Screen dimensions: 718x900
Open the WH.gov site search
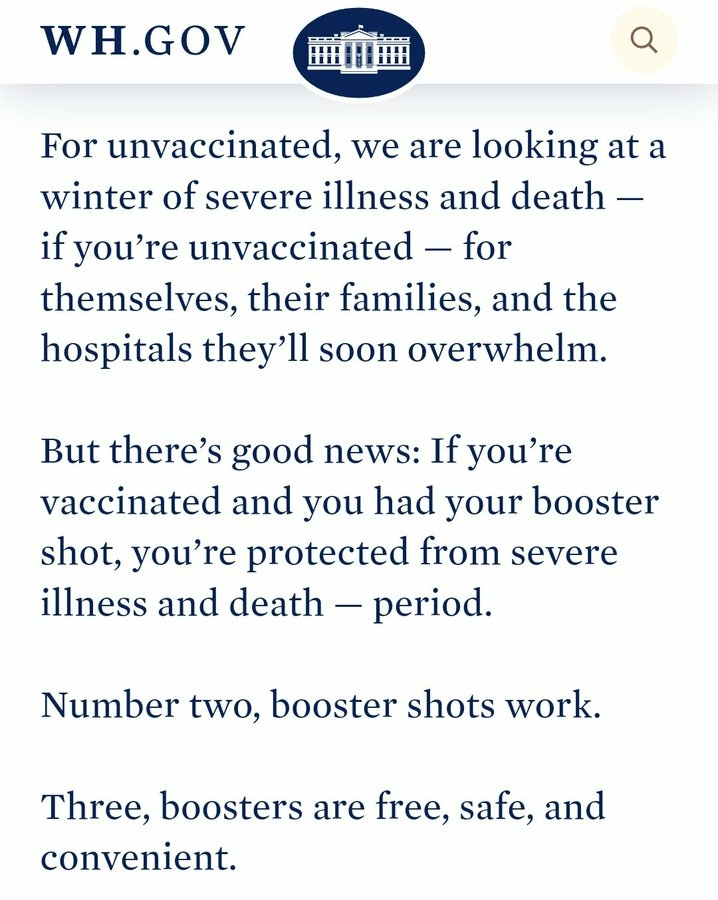(x=644, y=40)
